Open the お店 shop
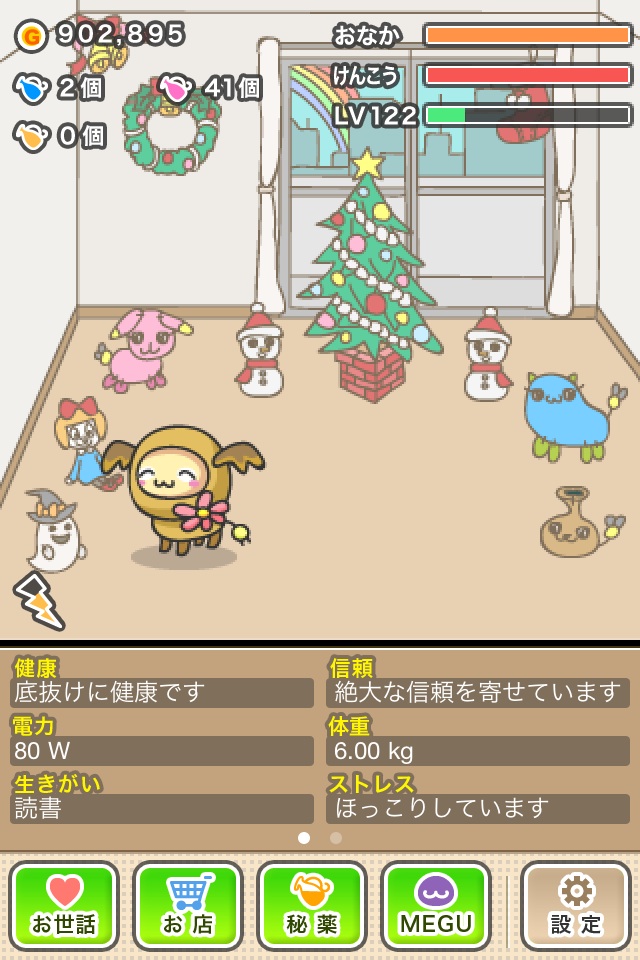The height and width of the screenshot is (960, 640). 188,905
